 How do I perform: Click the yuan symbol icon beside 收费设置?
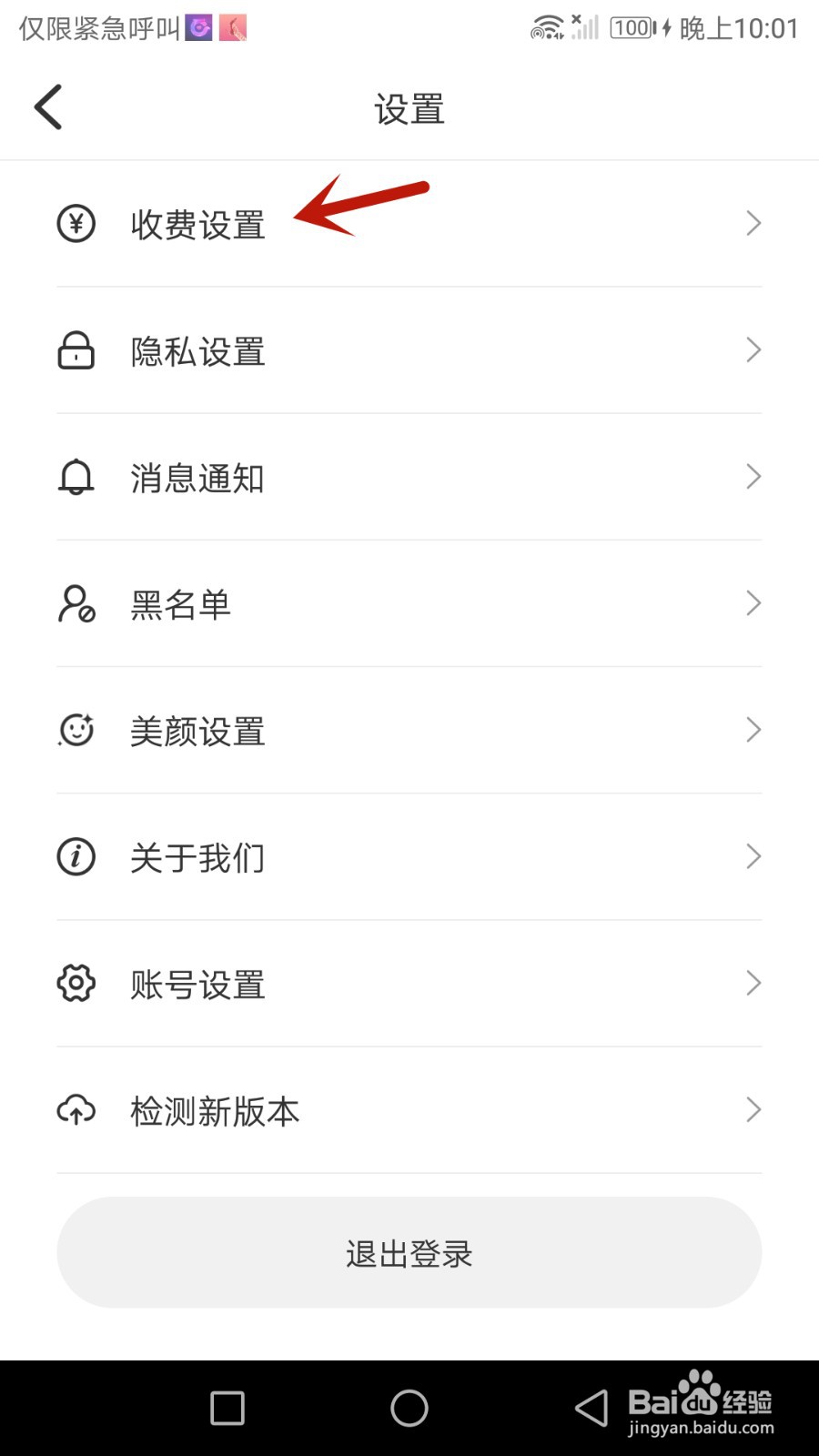pyautogui.click(x=76, y=223)
